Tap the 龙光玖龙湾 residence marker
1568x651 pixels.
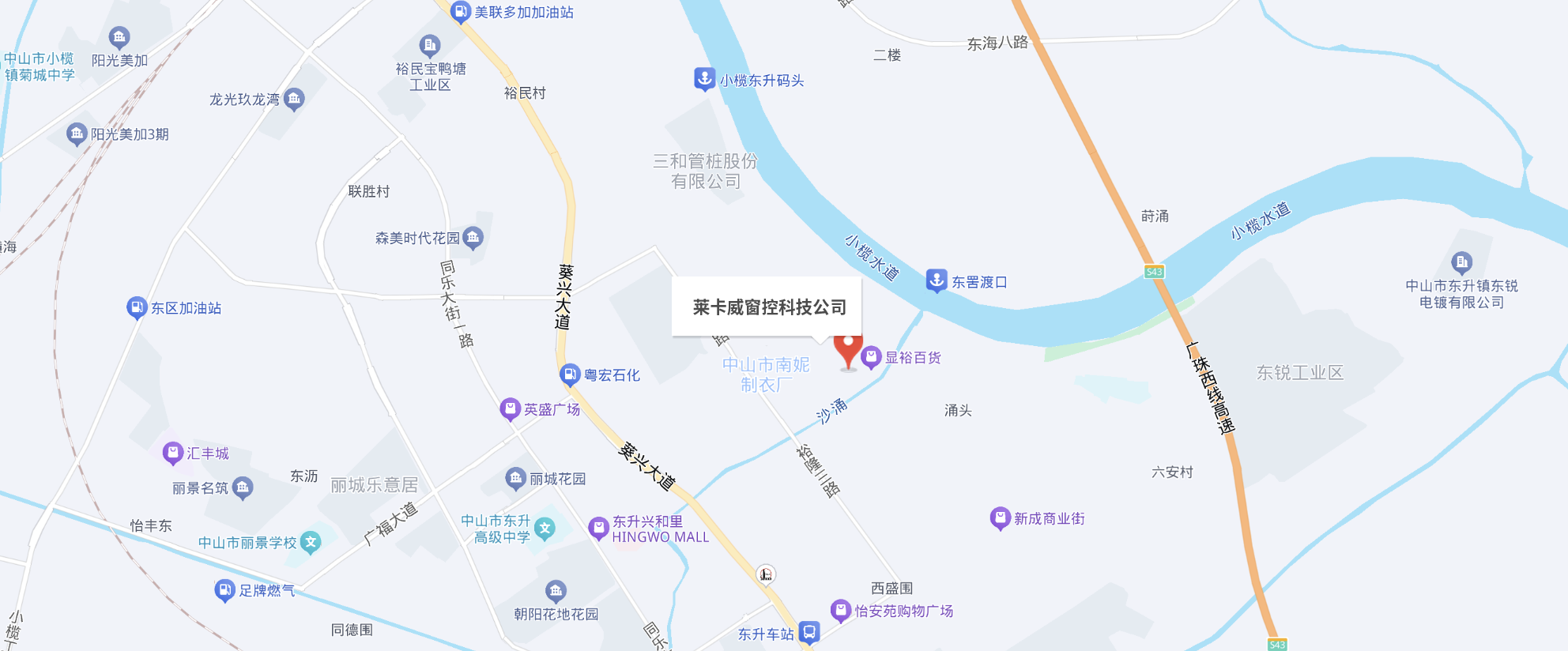click(x=294, y=98)
